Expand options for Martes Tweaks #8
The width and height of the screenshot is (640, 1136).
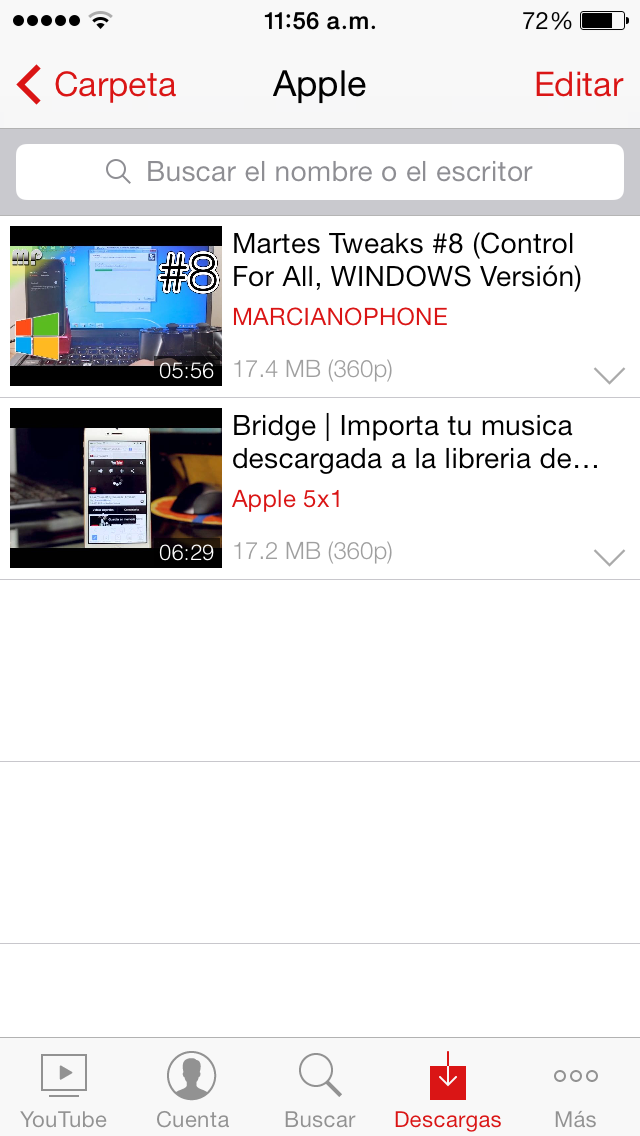click(609, 375)
